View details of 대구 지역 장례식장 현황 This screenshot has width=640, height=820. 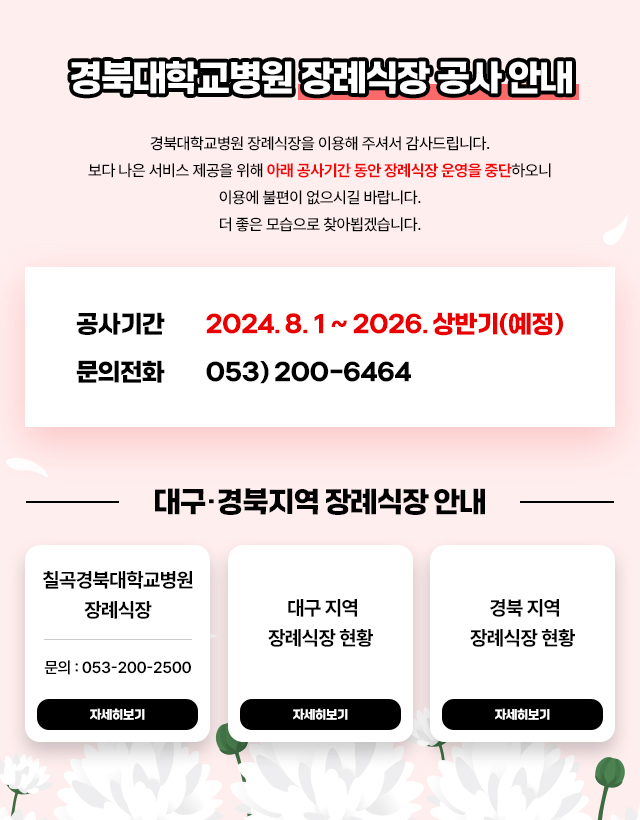[320, 714]
